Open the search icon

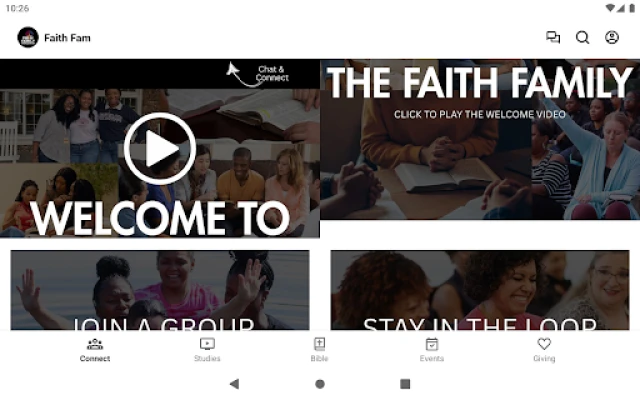[x=582, y=38]
